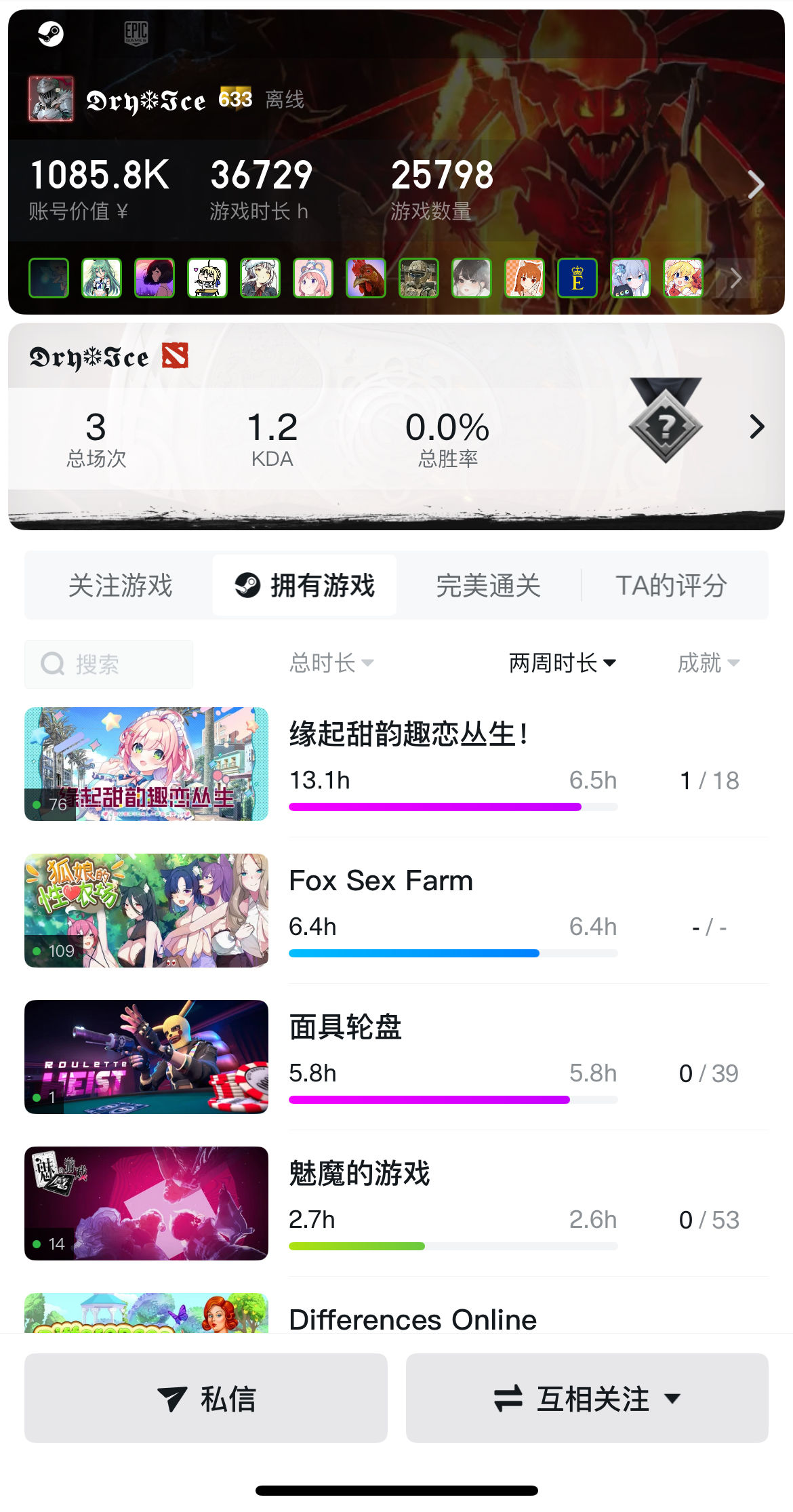Open the Fox Sex Farm game entry
The image size is (793, 1512).
381,881
